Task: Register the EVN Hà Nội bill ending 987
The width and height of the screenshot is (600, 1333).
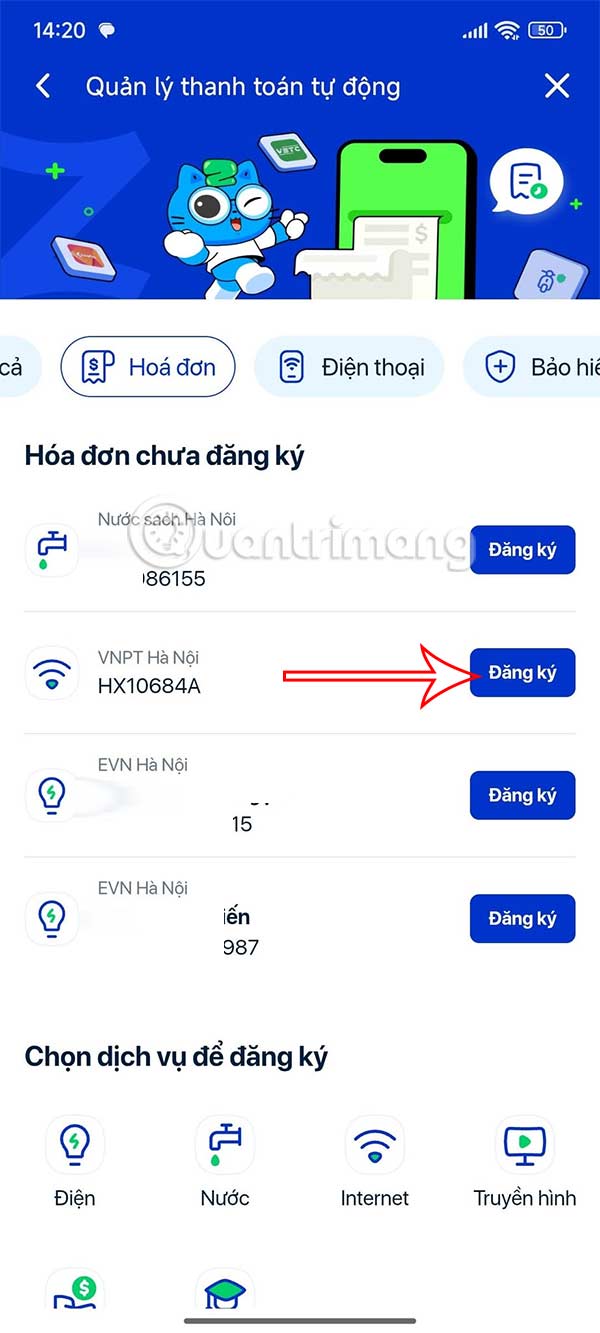Action: tap(522, 918)
